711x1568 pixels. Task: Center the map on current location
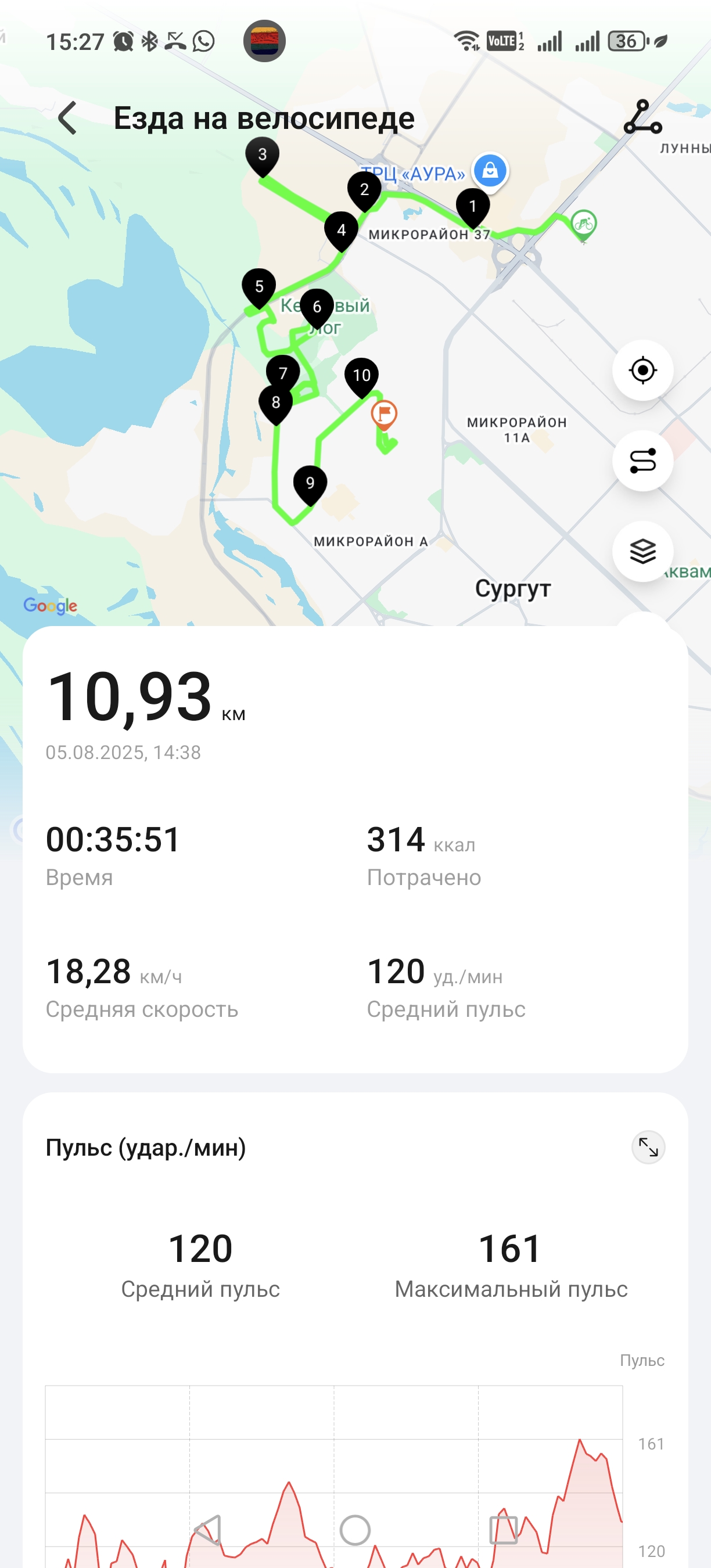pos(643,370)
